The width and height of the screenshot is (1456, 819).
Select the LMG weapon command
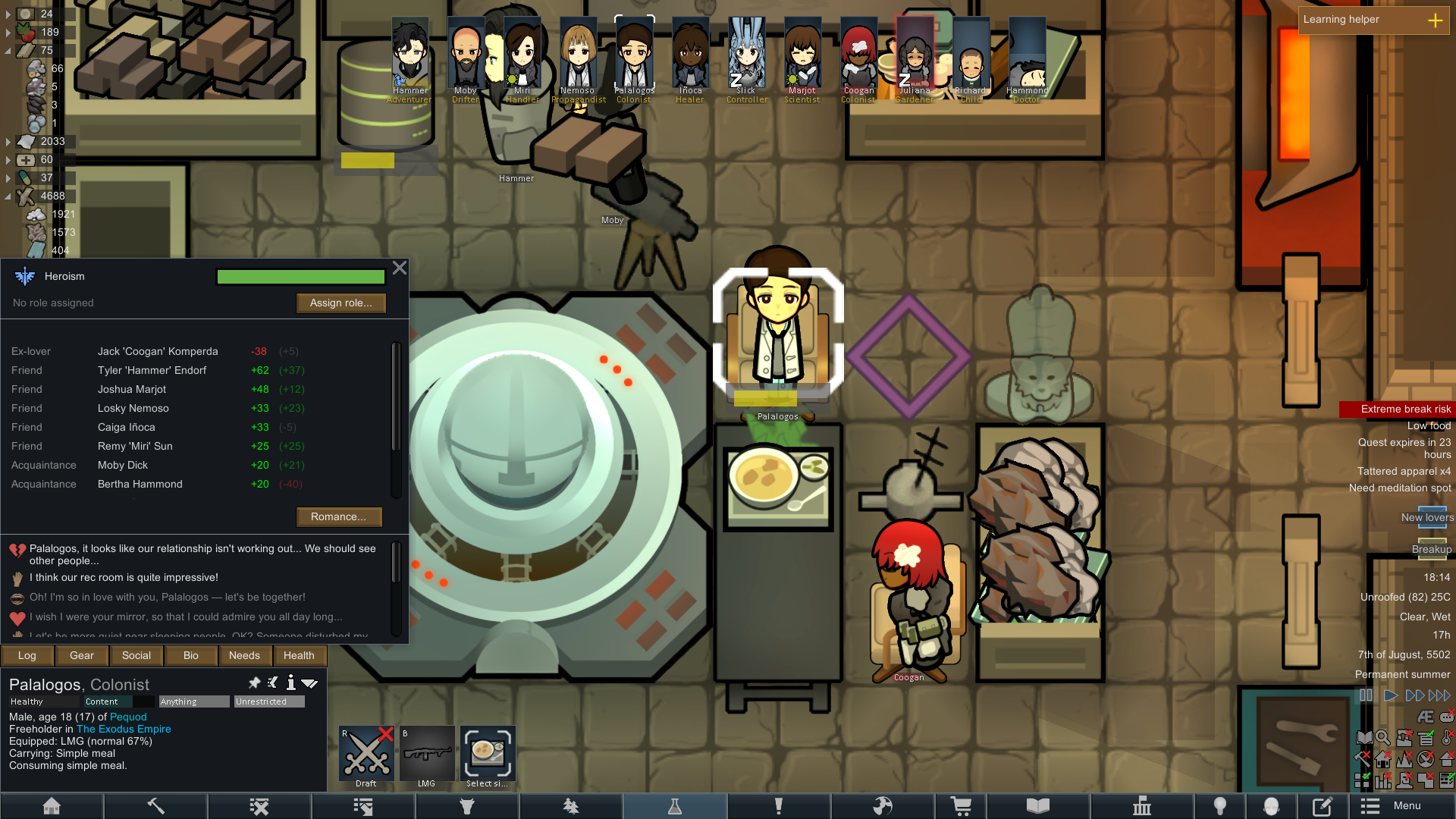coord(427,755)
